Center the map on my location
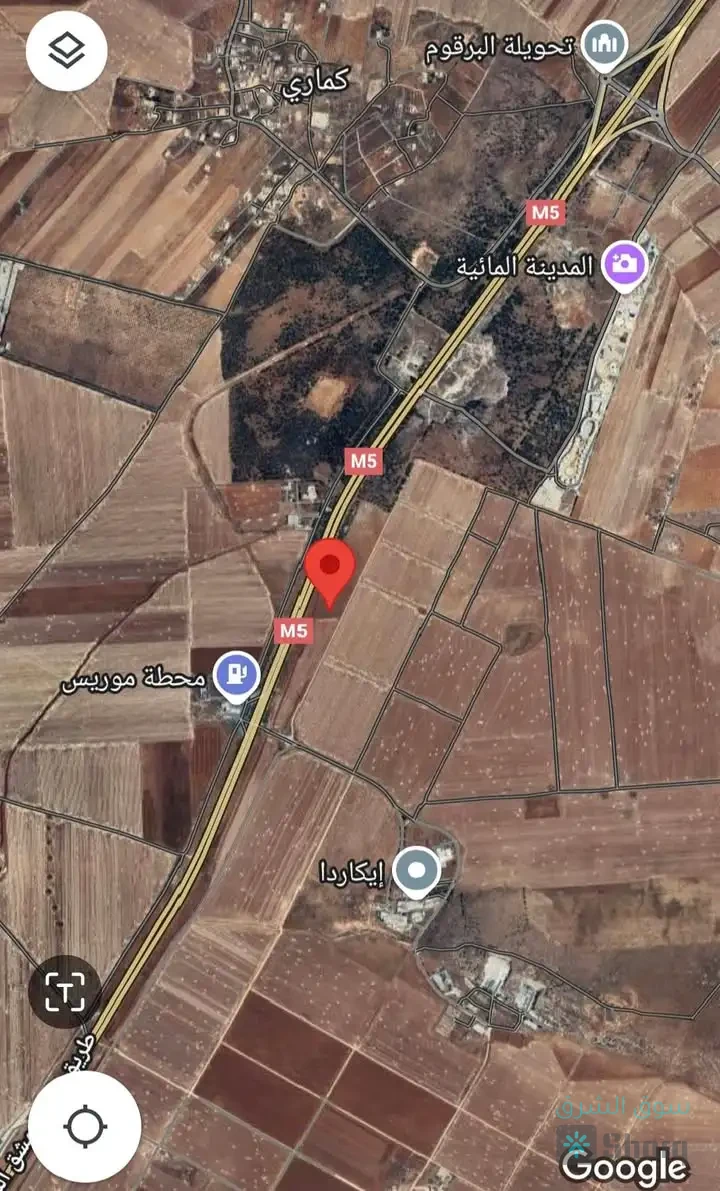The height and width of the screenshot is (1191, 720). click(x=85, y=1126)
